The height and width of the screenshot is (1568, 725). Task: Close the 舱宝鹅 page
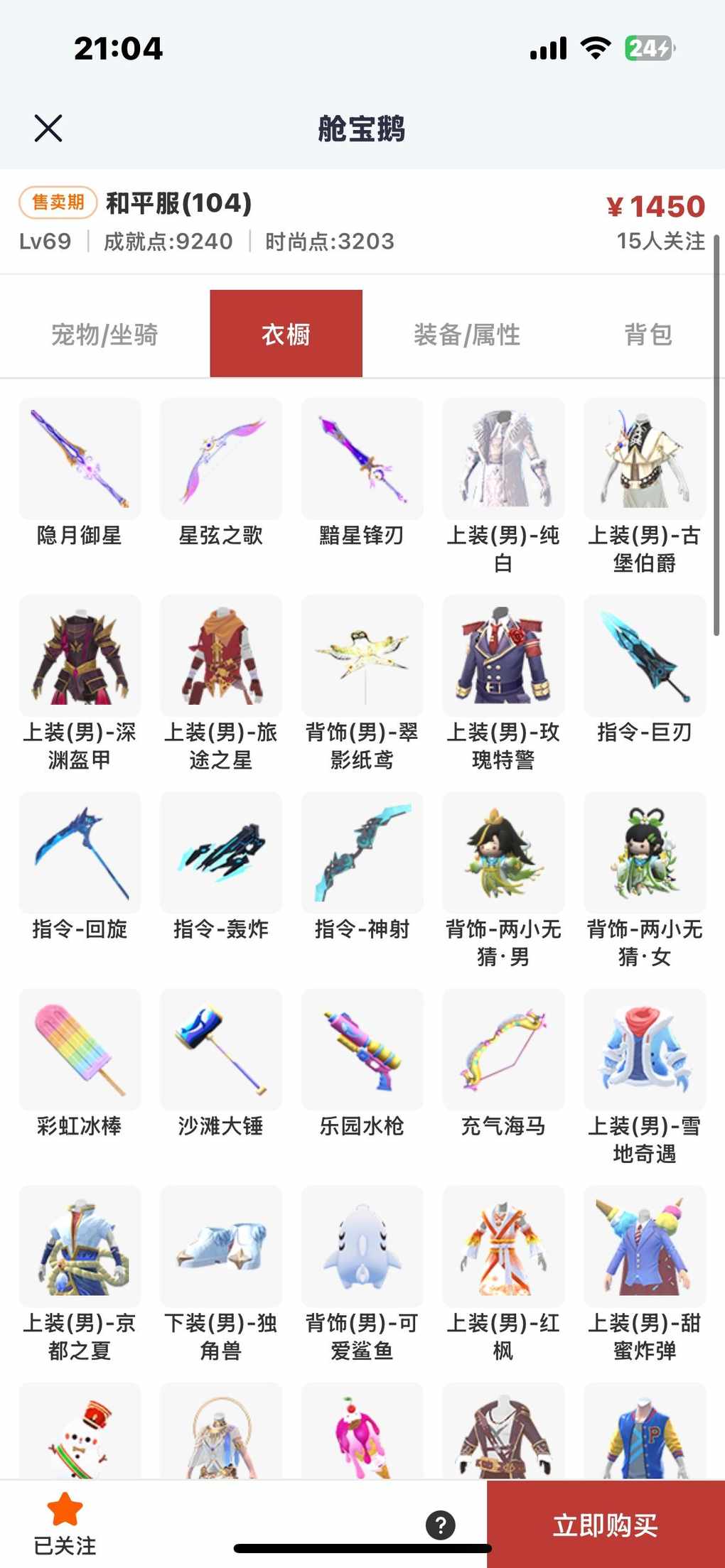coord(48,129)
